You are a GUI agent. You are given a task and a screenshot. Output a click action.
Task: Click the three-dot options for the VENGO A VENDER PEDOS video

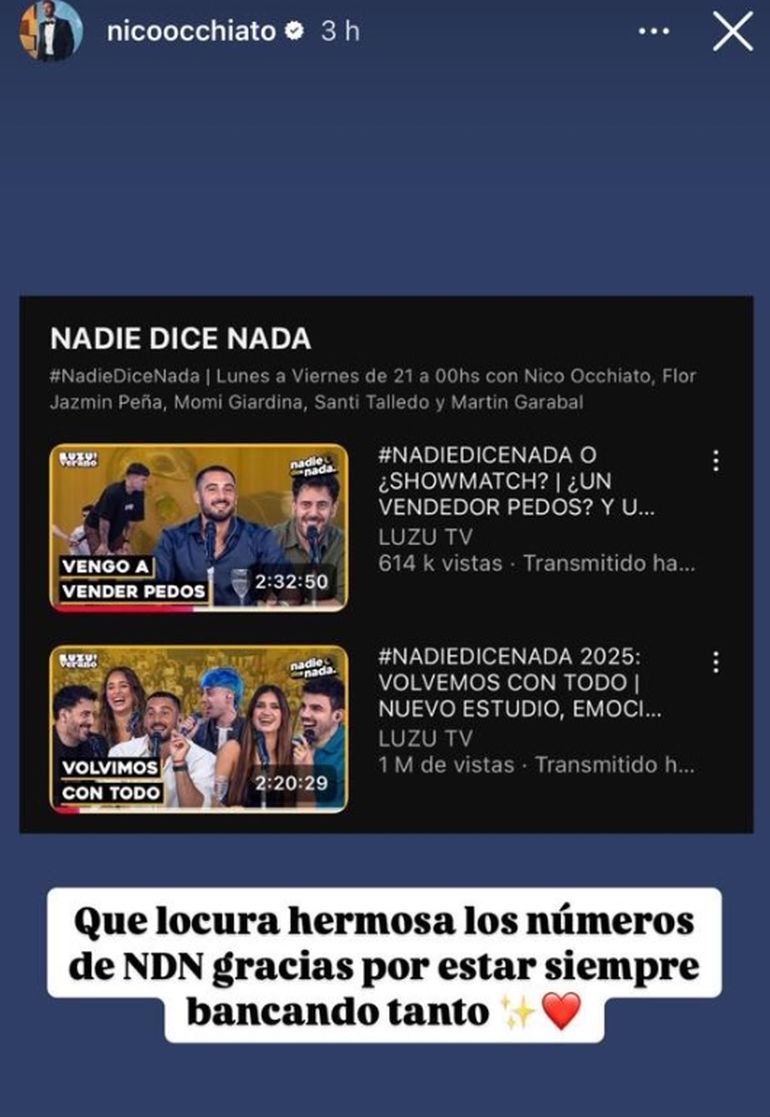click(715, 461)
